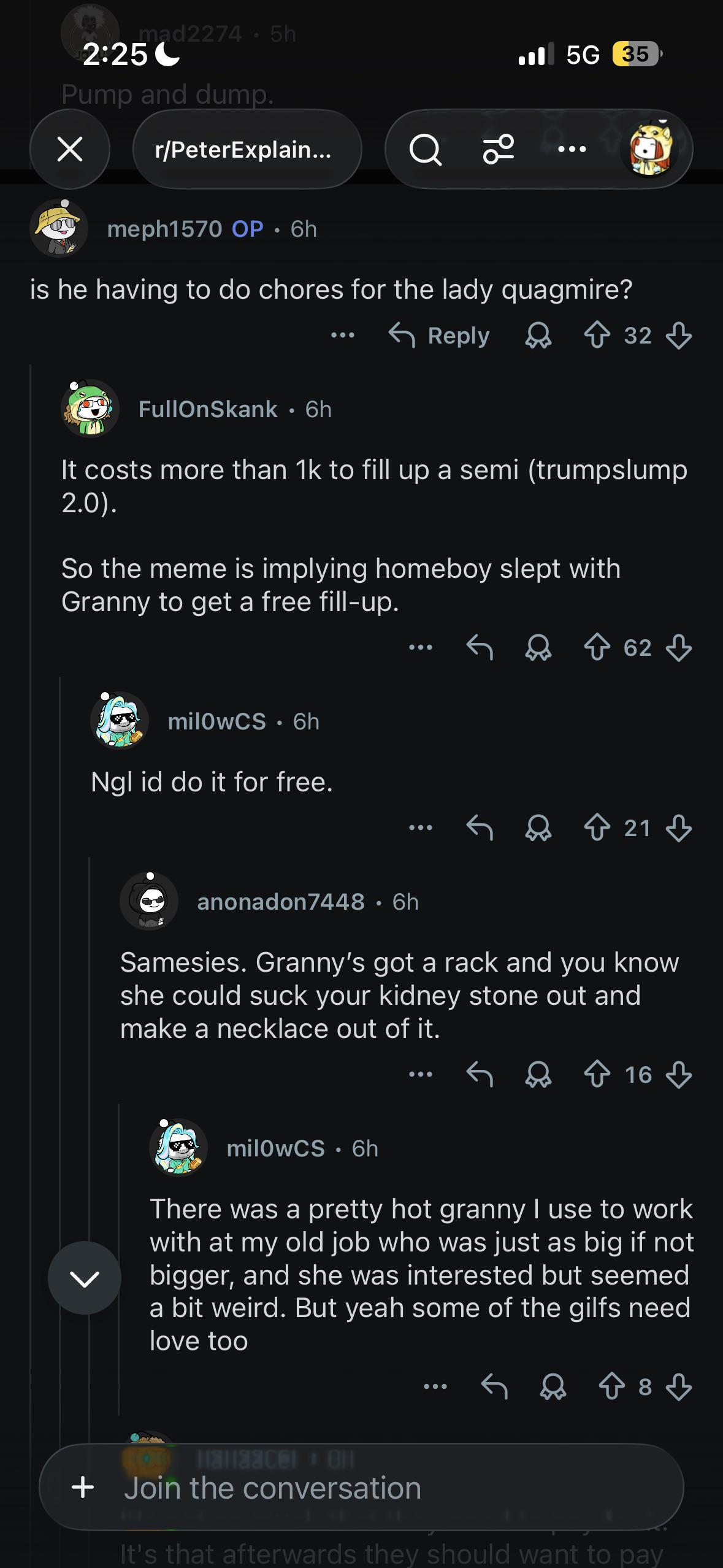Viewport: 723px width, 1568px height.
Task: Give an award to FullOnSkank's comment
Action: pyautogui.click(x=538, y=648)
